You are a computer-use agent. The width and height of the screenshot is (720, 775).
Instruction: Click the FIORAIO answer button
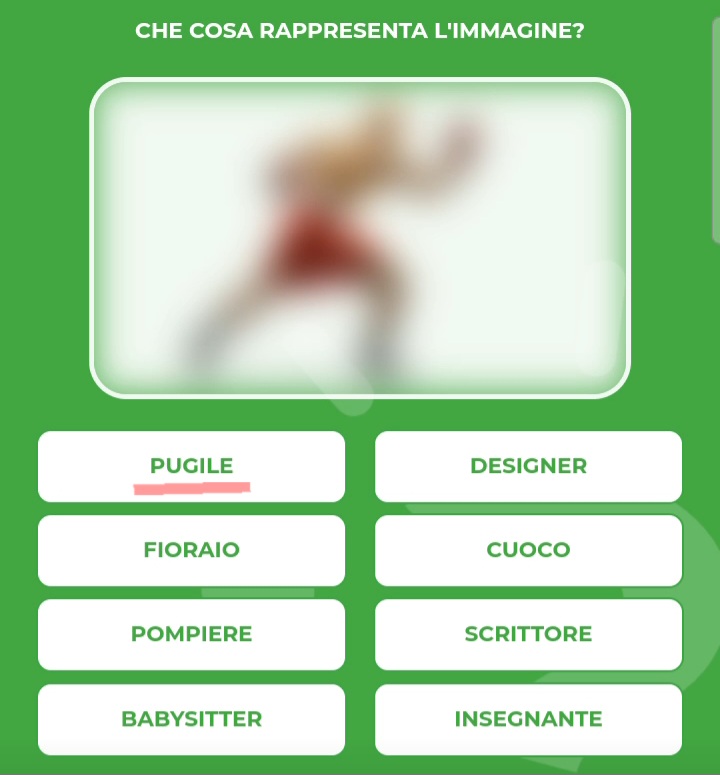pos(191,550)
